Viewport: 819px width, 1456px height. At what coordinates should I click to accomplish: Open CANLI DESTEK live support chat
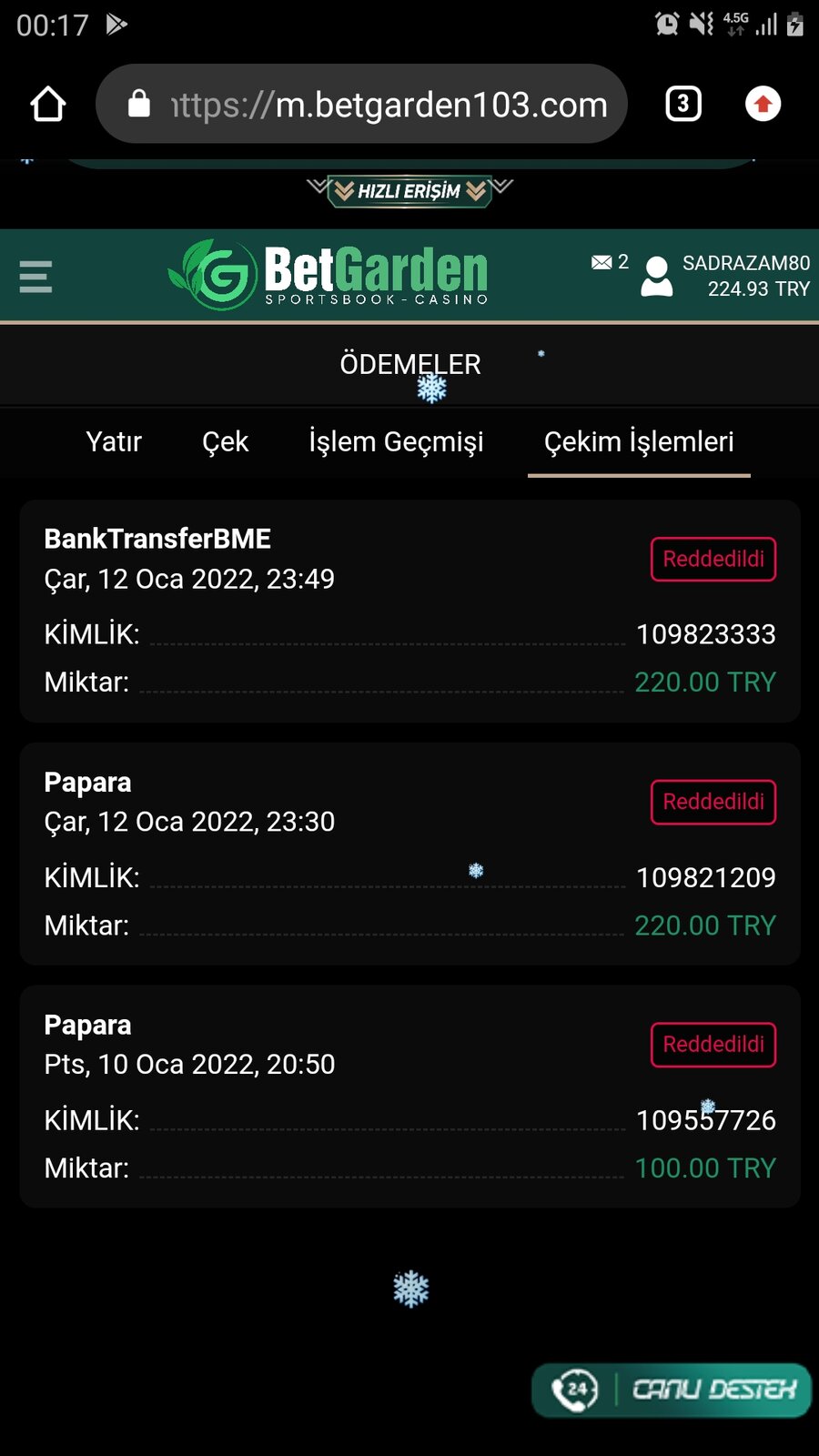[672, 1390]
